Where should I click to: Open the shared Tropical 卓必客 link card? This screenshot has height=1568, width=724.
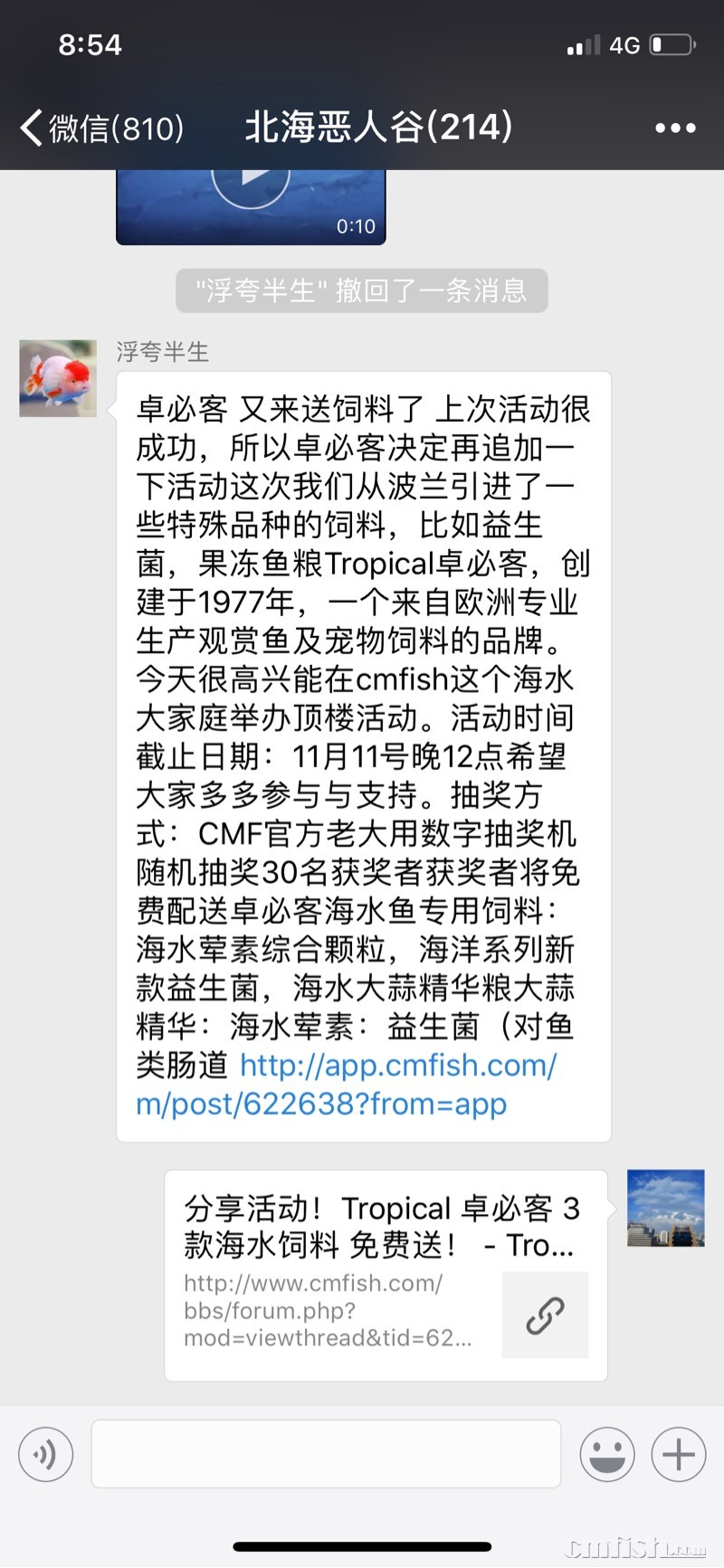pyautogui.click(x=386, y=1276)
